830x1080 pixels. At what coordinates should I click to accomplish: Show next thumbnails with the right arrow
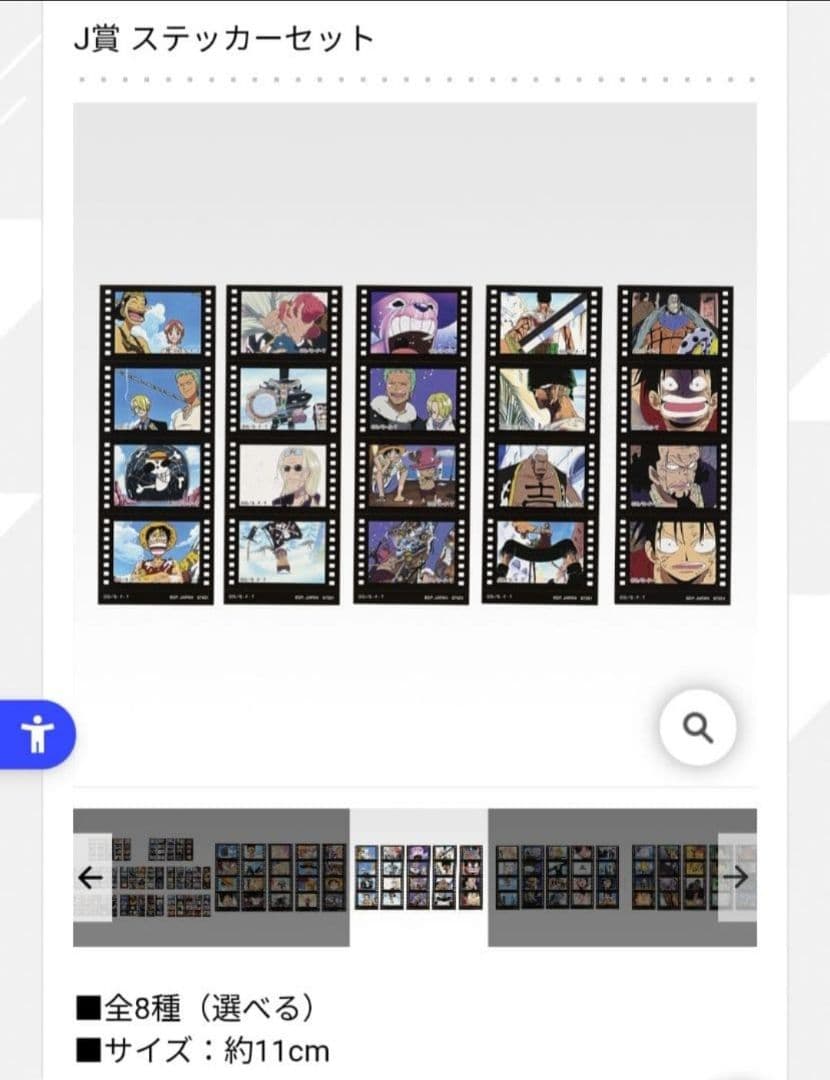pyautogui.click(x=737, y=877)
